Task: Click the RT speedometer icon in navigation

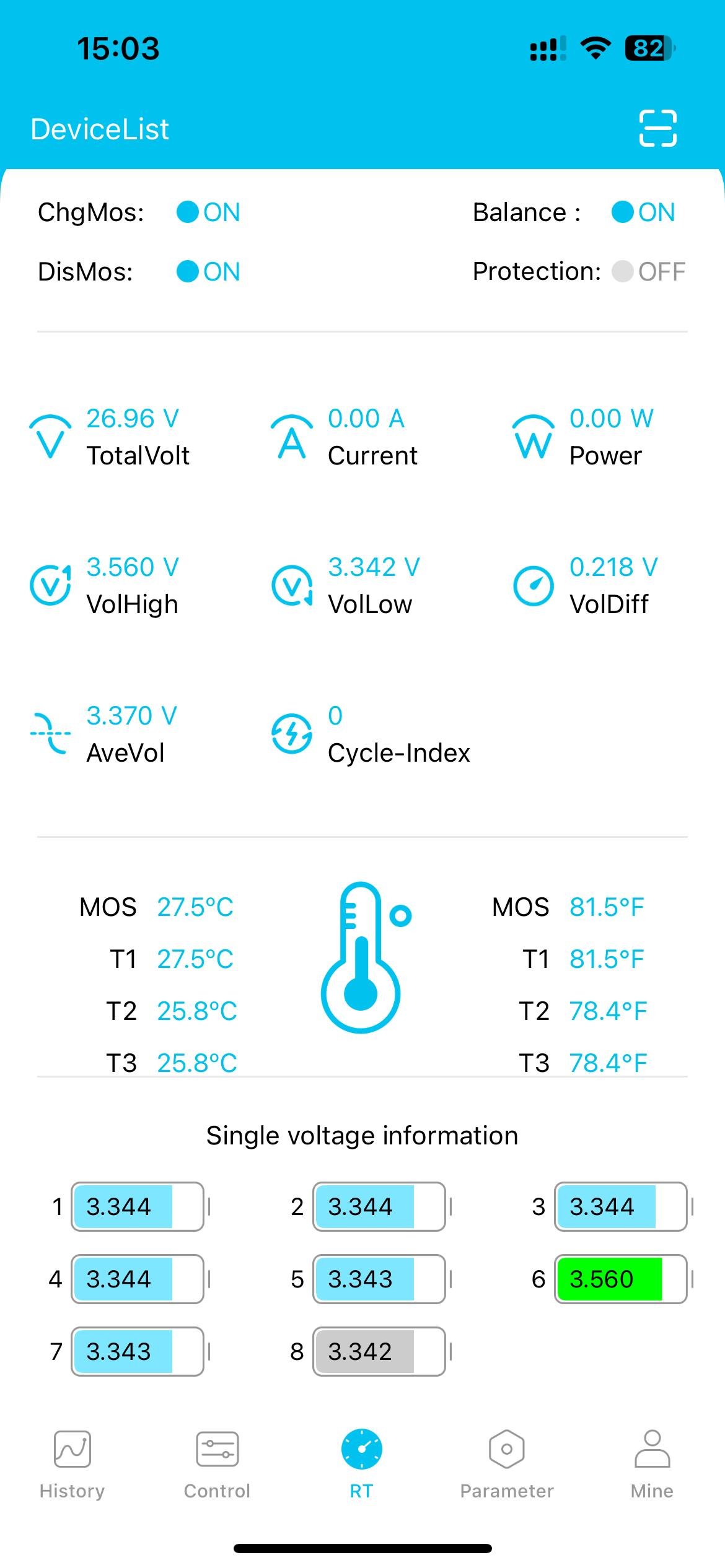Action: click(362, 1450)
